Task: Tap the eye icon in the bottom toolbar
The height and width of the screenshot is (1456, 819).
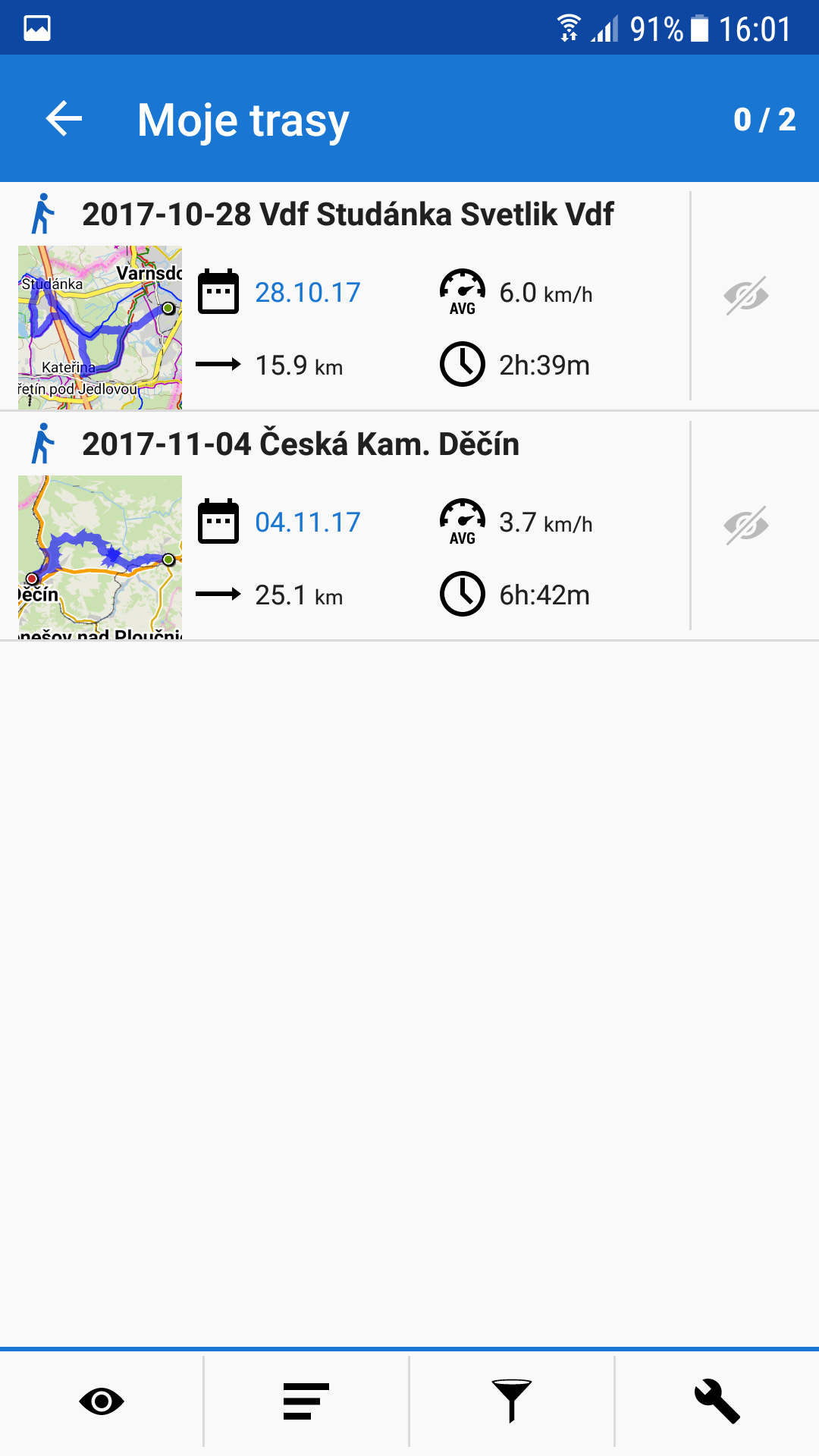Action: (x=102, y=1401)
